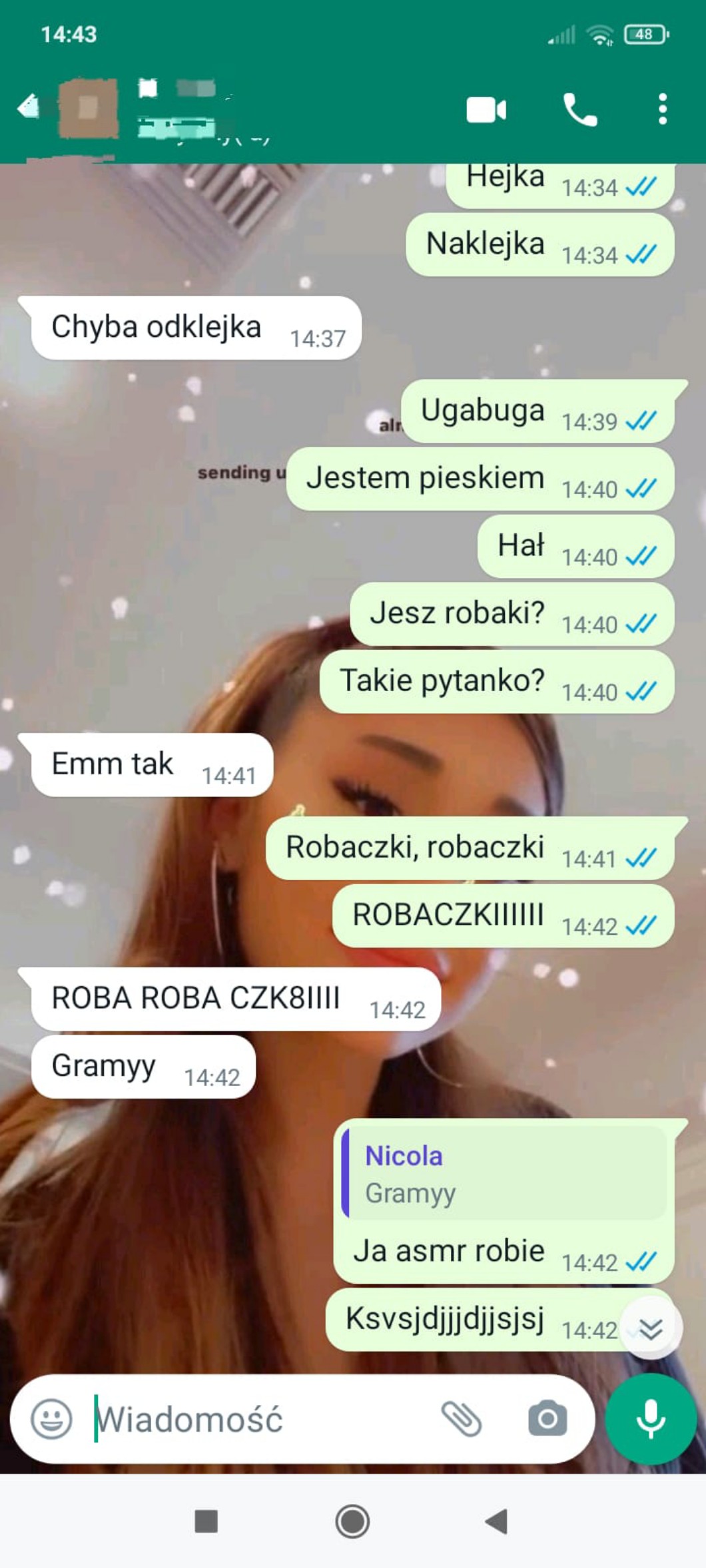This screenshot has height=1568, width=706.
Task: Tap the system home button
Action: click(352, 1521)
